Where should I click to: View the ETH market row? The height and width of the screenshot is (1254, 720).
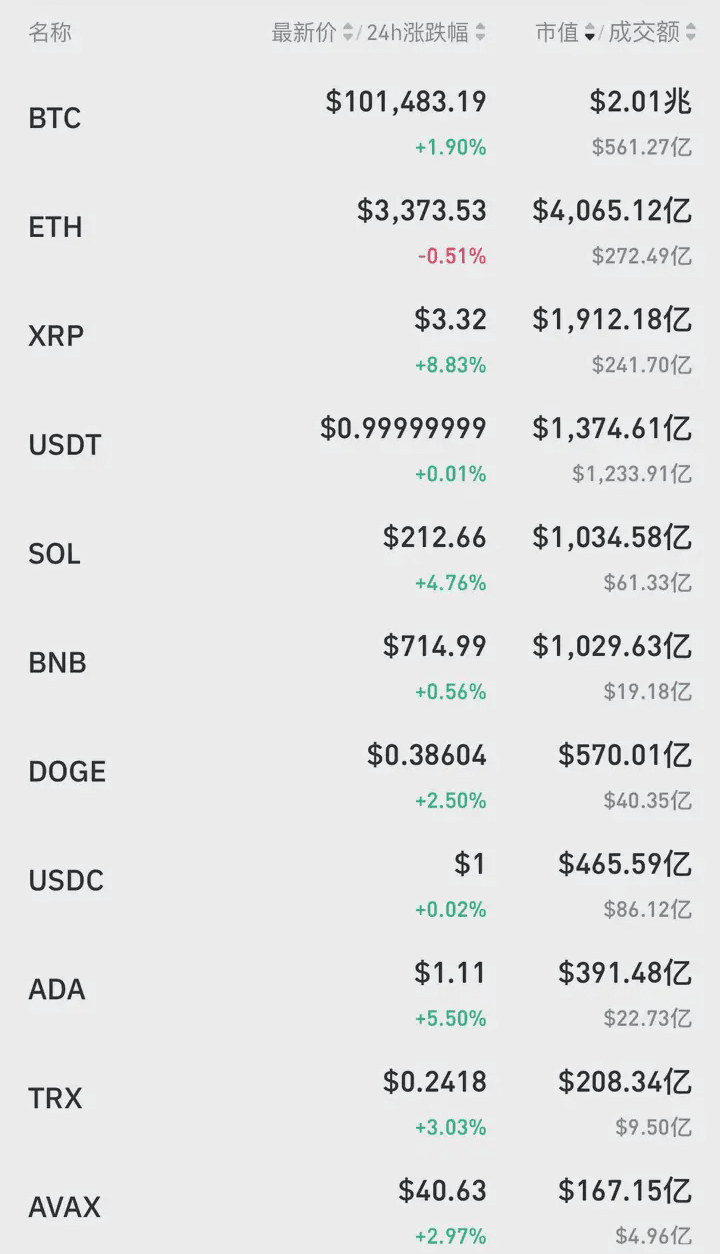tap(55, 228)
